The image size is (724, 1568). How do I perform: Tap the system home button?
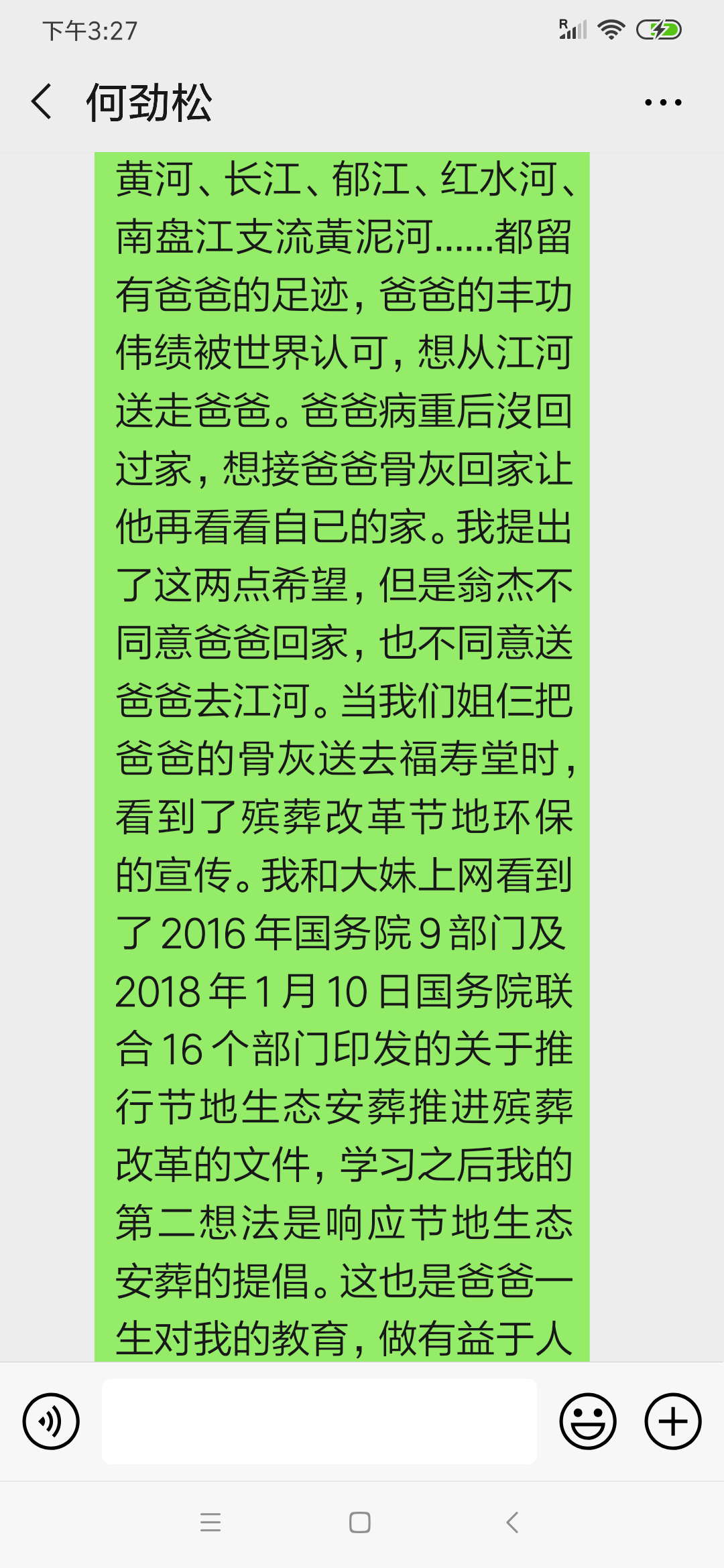pyautogui.click(x=360, y=1522)
